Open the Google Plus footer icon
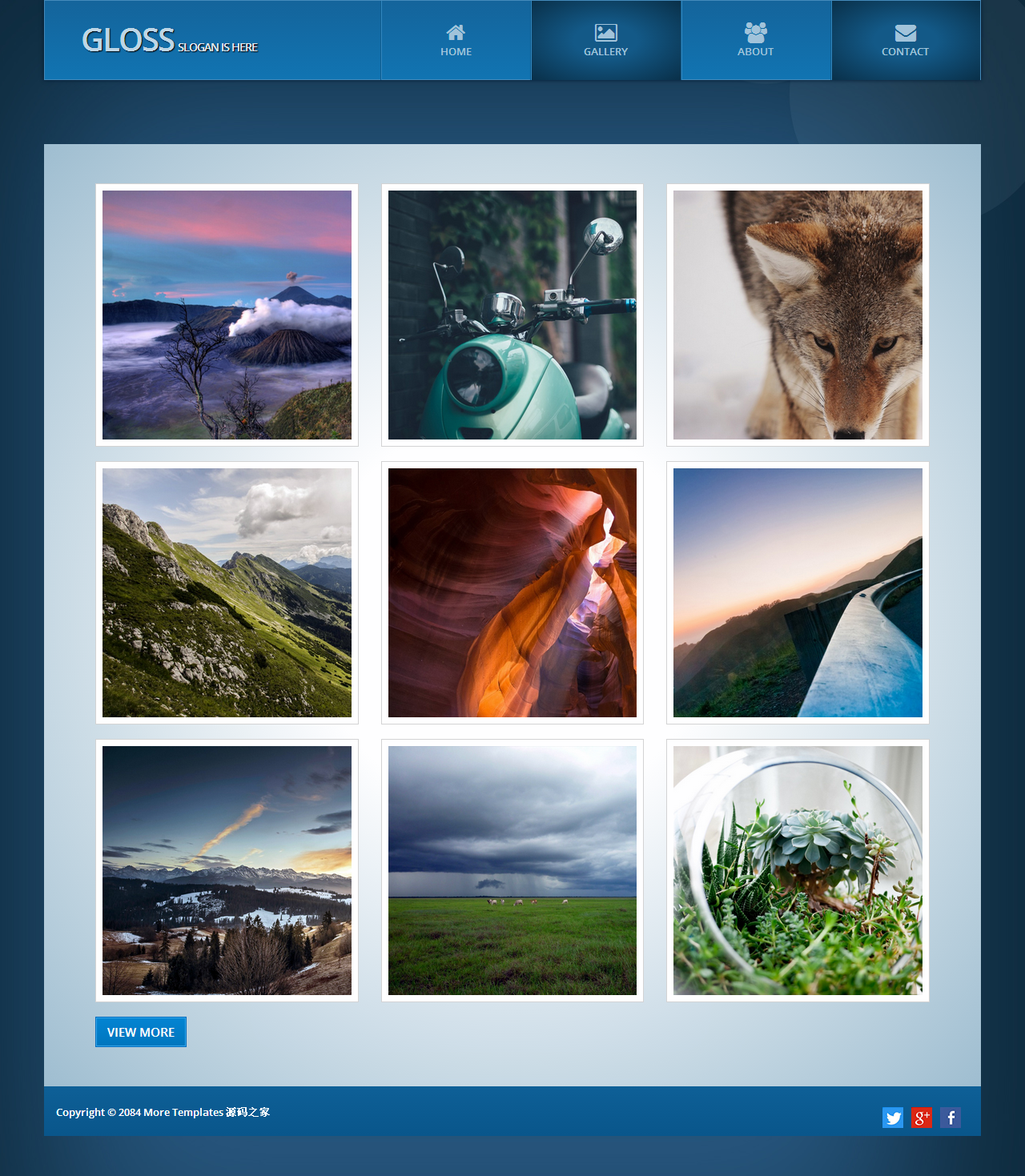Image resolution: width=1025 pixels, height=1176 pixels. [x=922, y=1118]
